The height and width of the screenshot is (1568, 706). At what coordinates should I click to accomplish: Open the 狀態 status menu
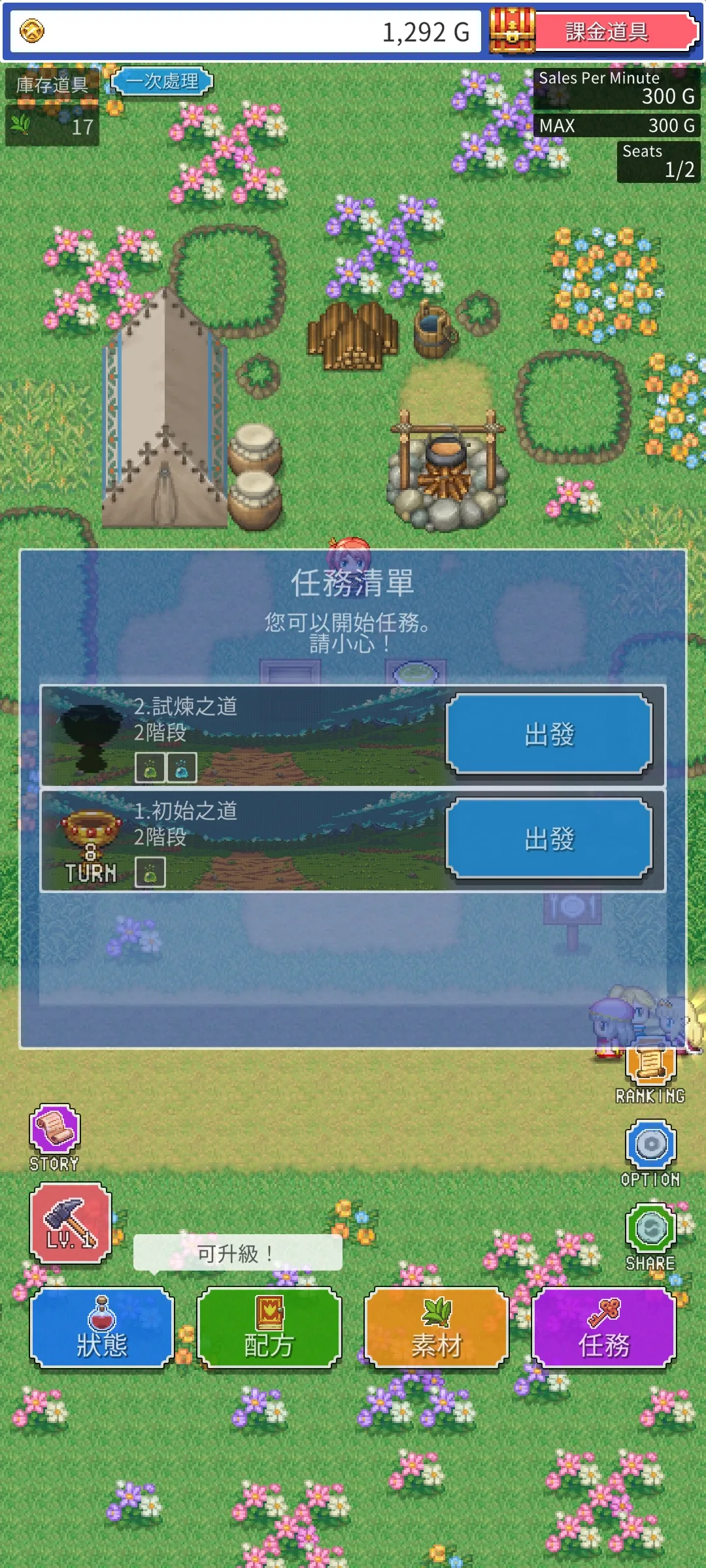point(102,1328)
